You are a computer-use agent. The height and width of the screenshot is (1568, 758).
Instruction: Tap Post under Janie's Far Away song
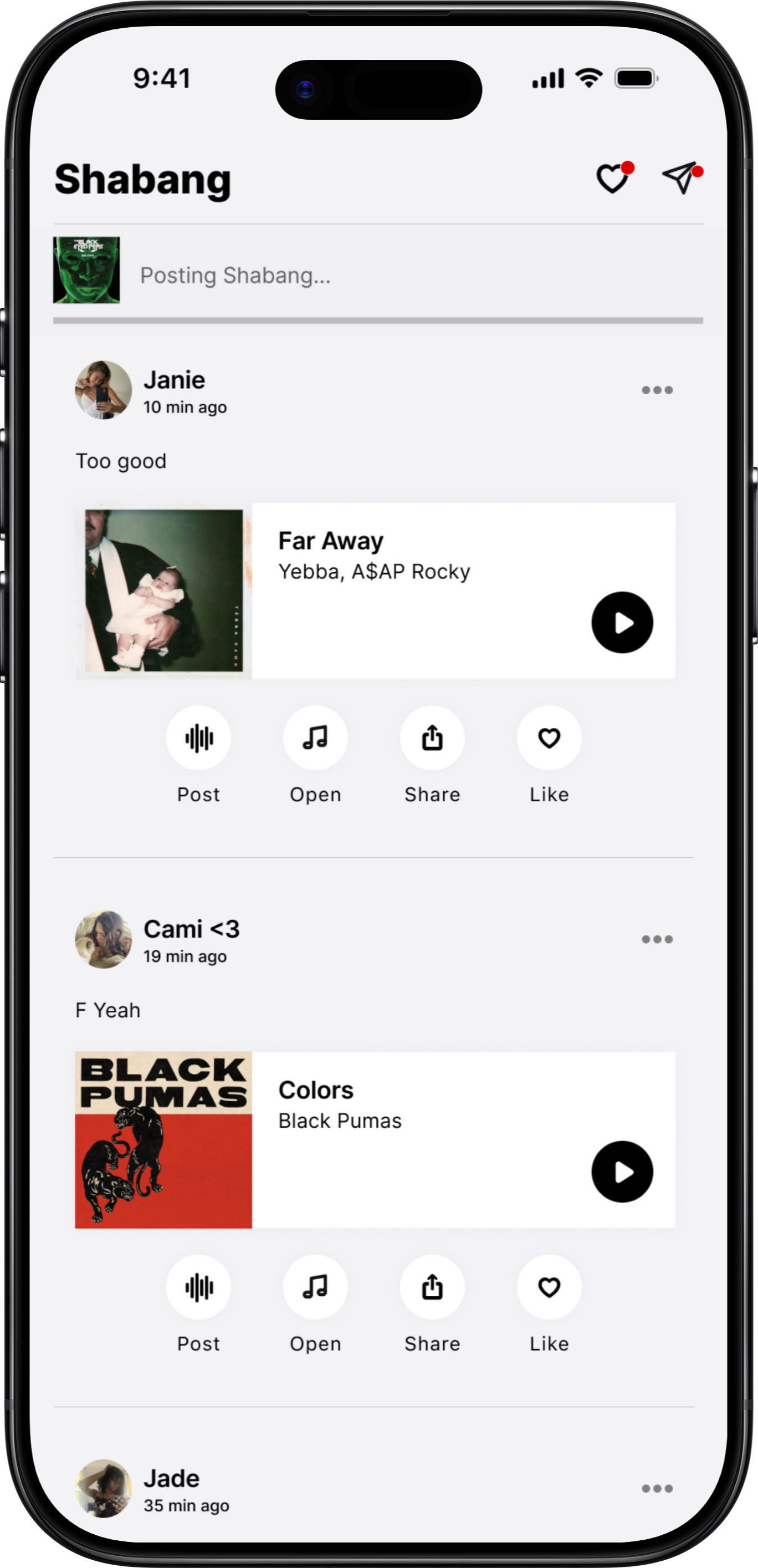coord(198,739)
